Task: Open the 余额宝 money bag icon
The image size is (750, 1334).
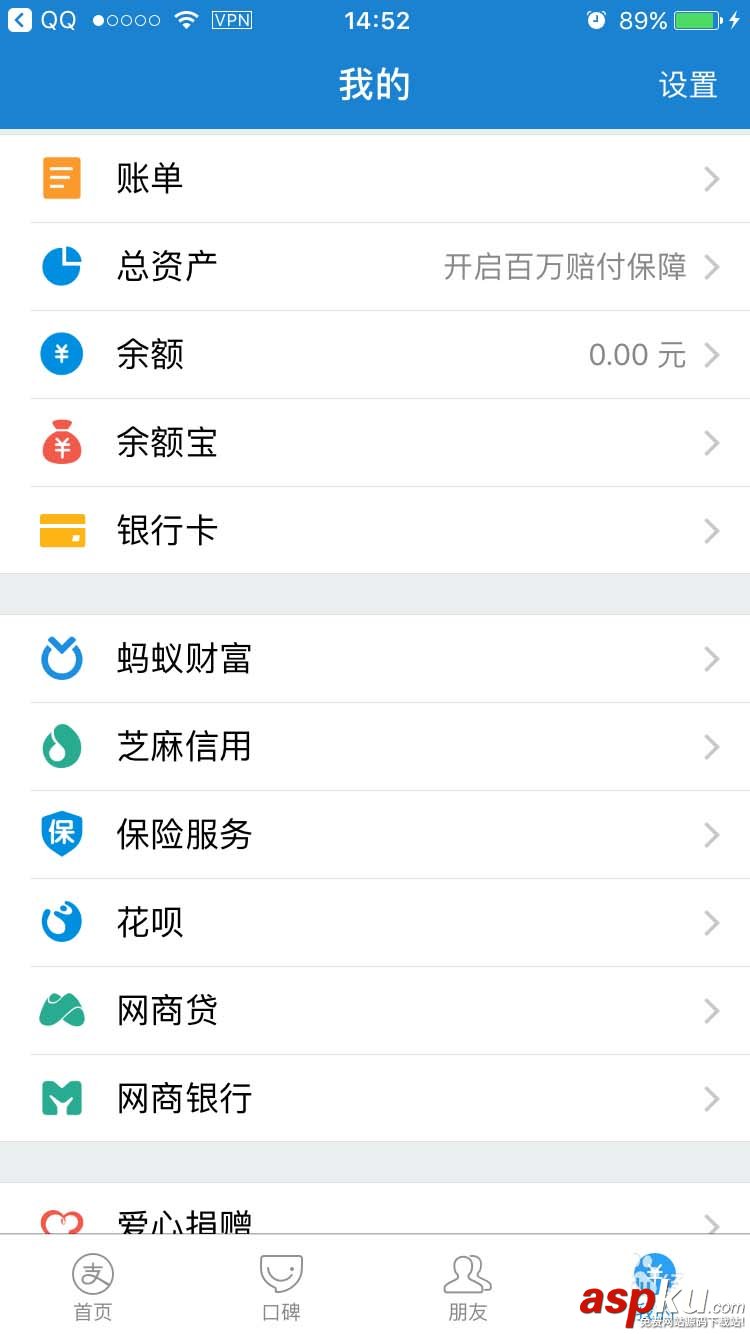Action: 60,442
